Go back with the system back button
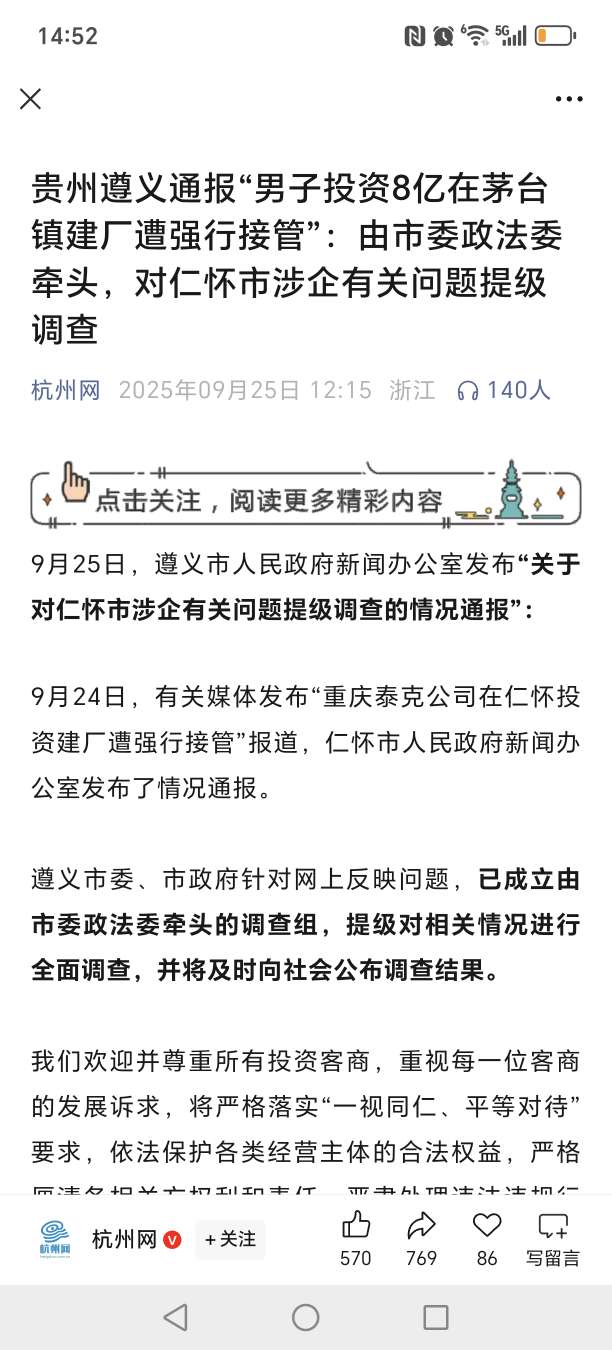The image size is (612, 1350). click(175, 1317)
